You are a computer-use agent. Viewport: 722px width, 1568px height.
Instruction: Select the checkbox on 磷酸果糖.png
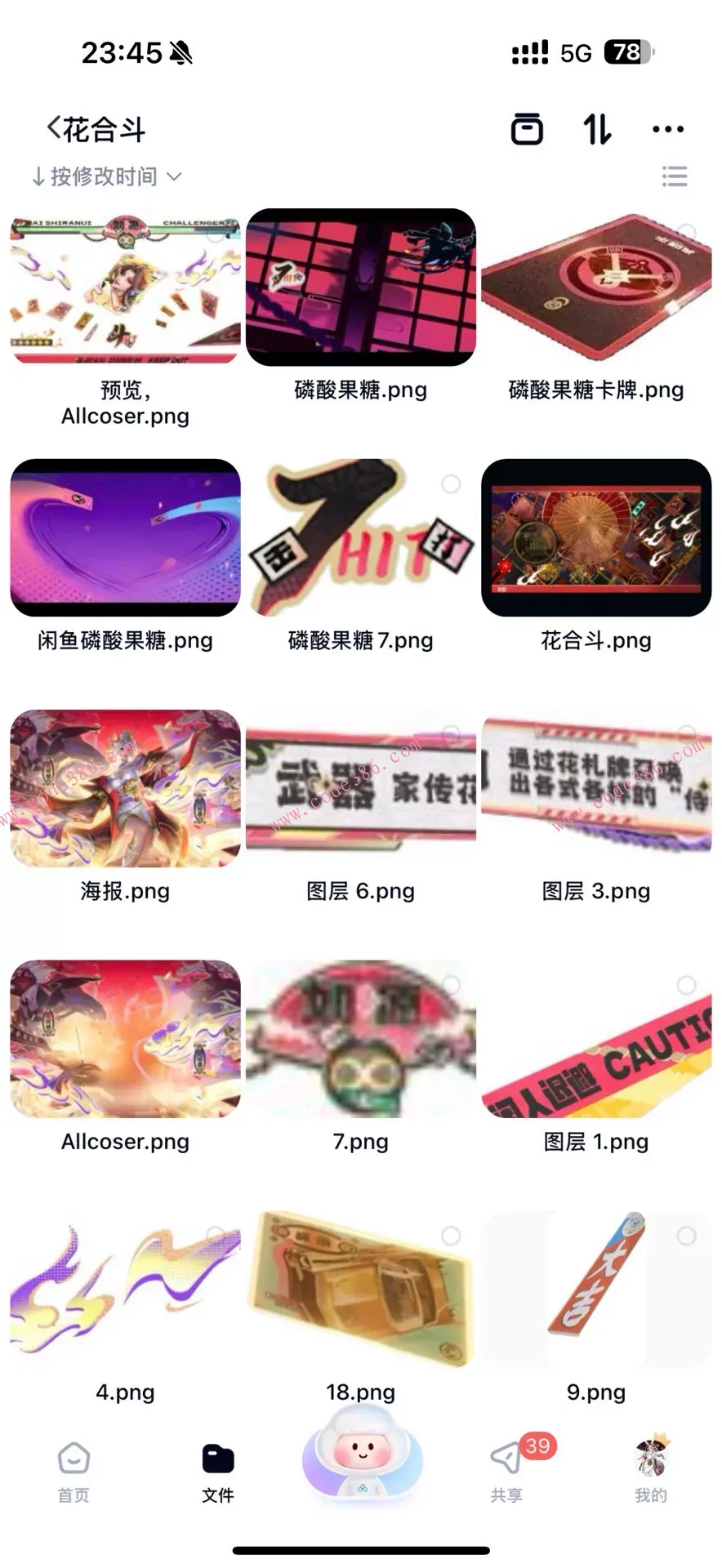452,234
